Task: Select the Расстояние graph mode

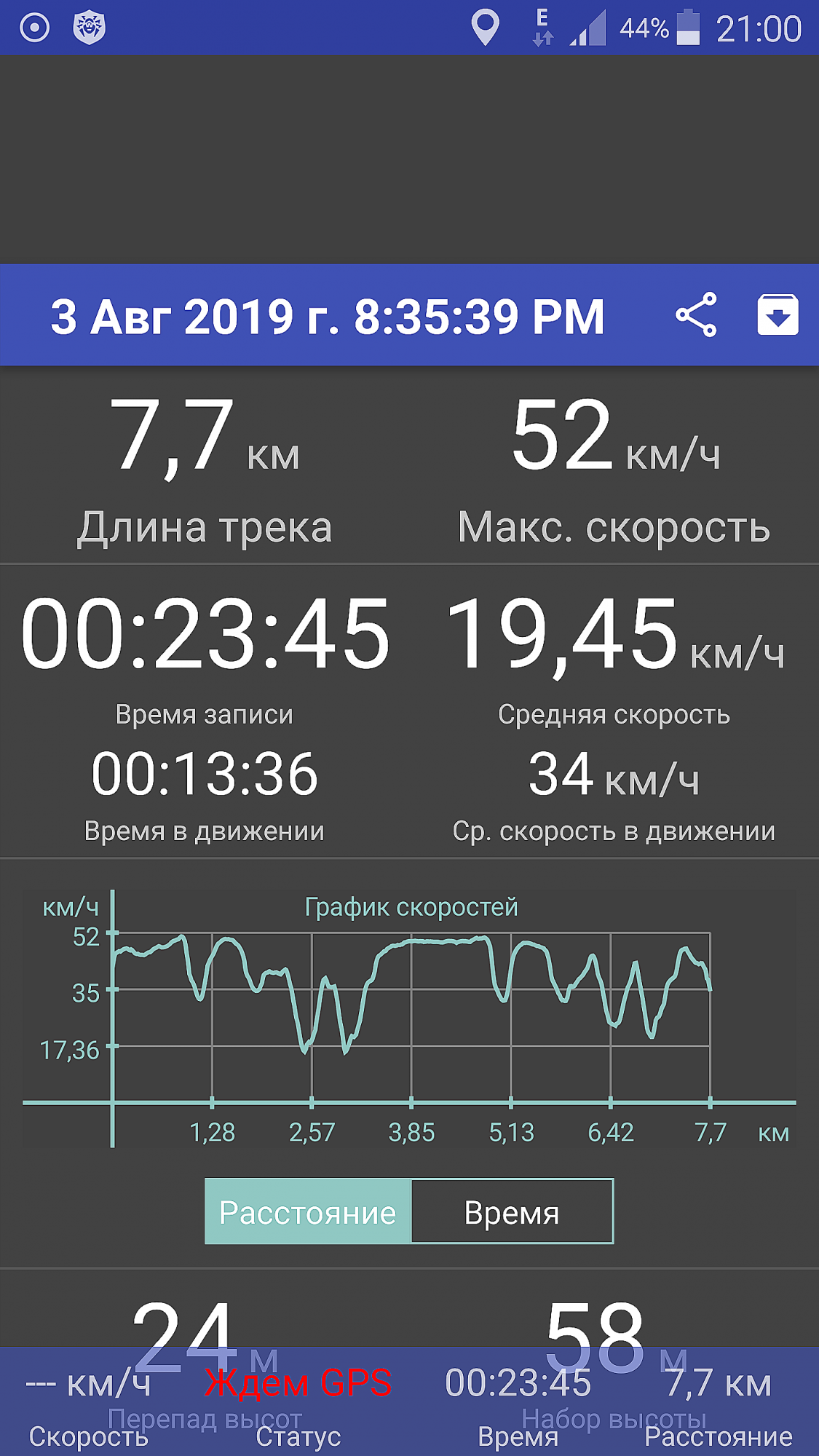Action: click(308, 1212)
